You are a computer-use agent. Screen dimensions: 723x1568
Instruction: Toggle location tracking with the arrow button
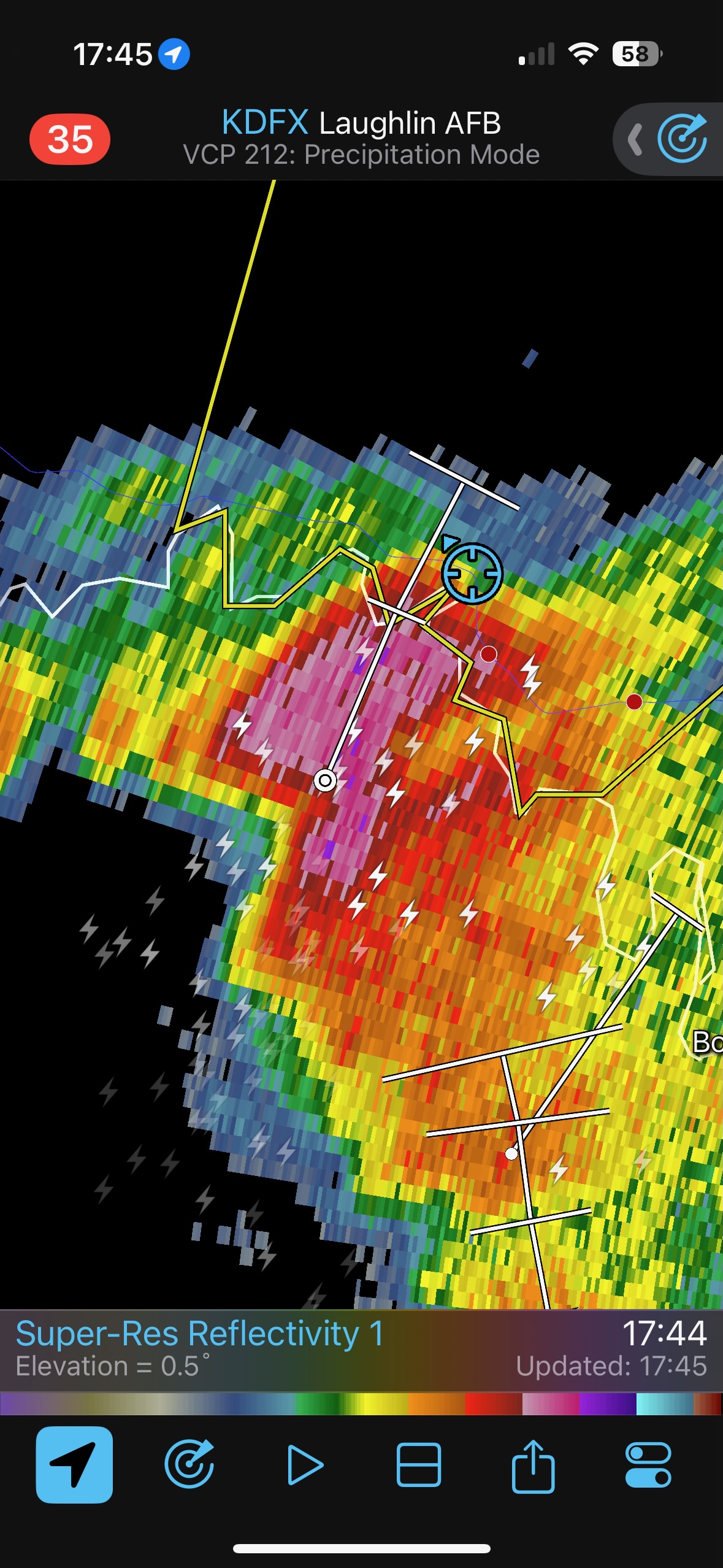tap(74, 1465)
